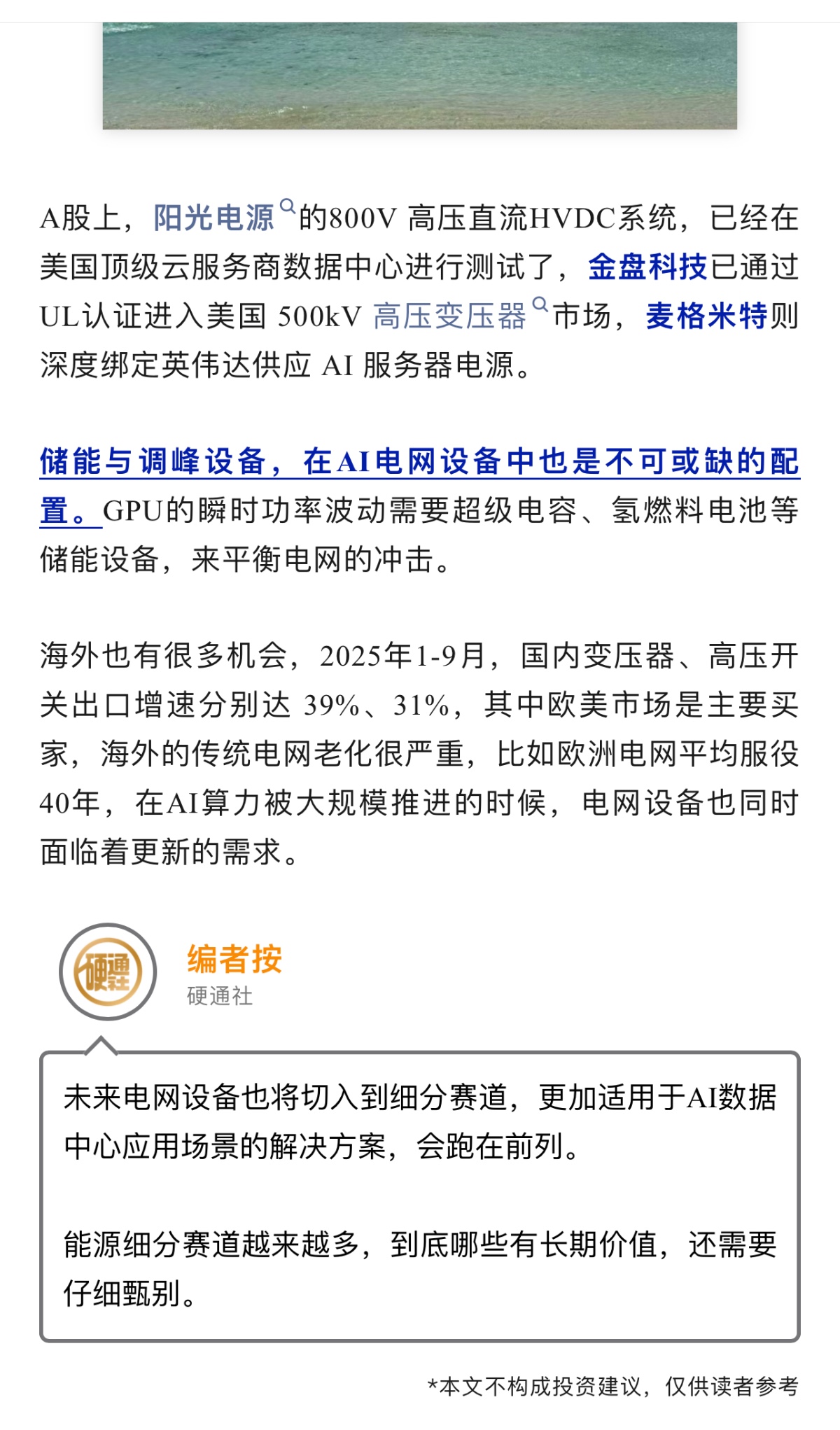Viewport: 840px width, 1430px height.
Task: Open the 高压变压器 search link
Action: (x=449, y=316)
